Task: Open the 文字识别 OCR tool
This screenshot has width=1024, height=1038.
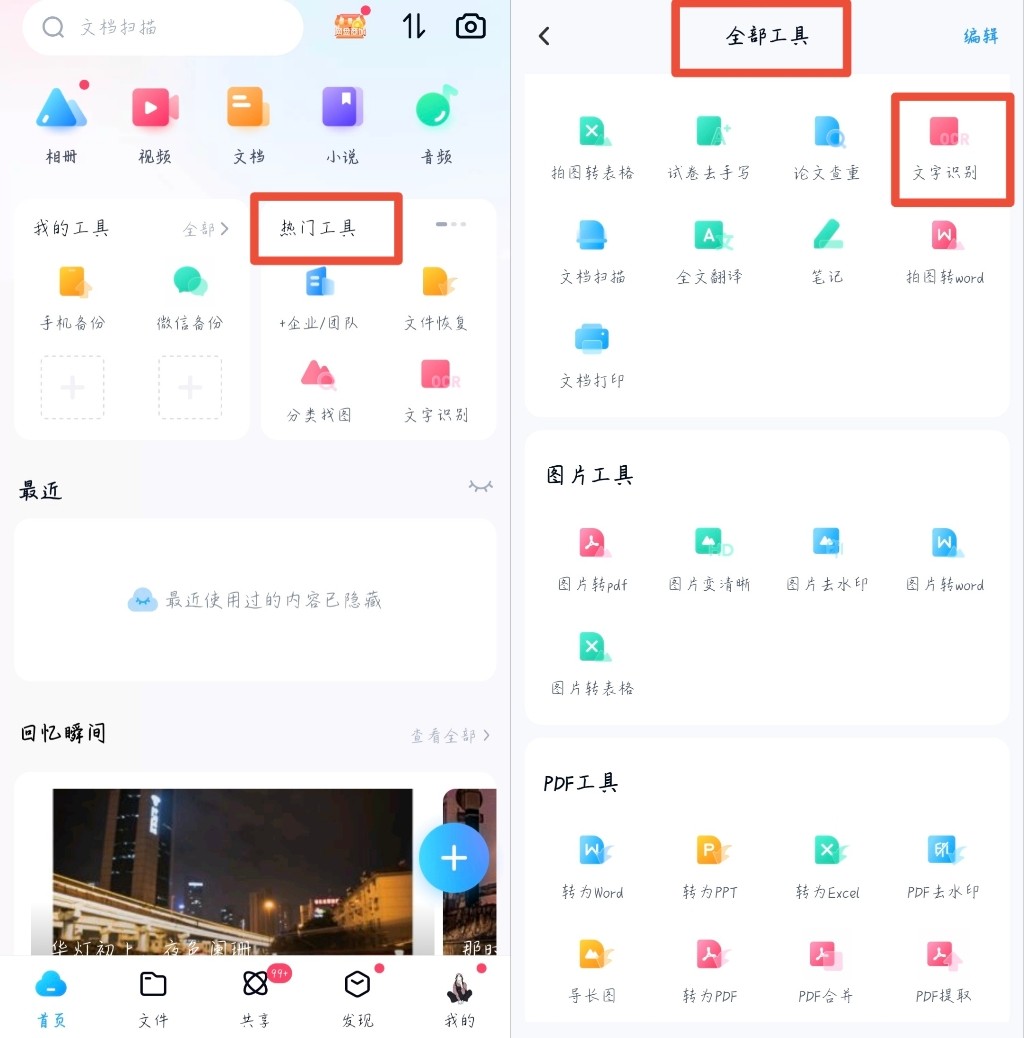Action: point(944,145)
